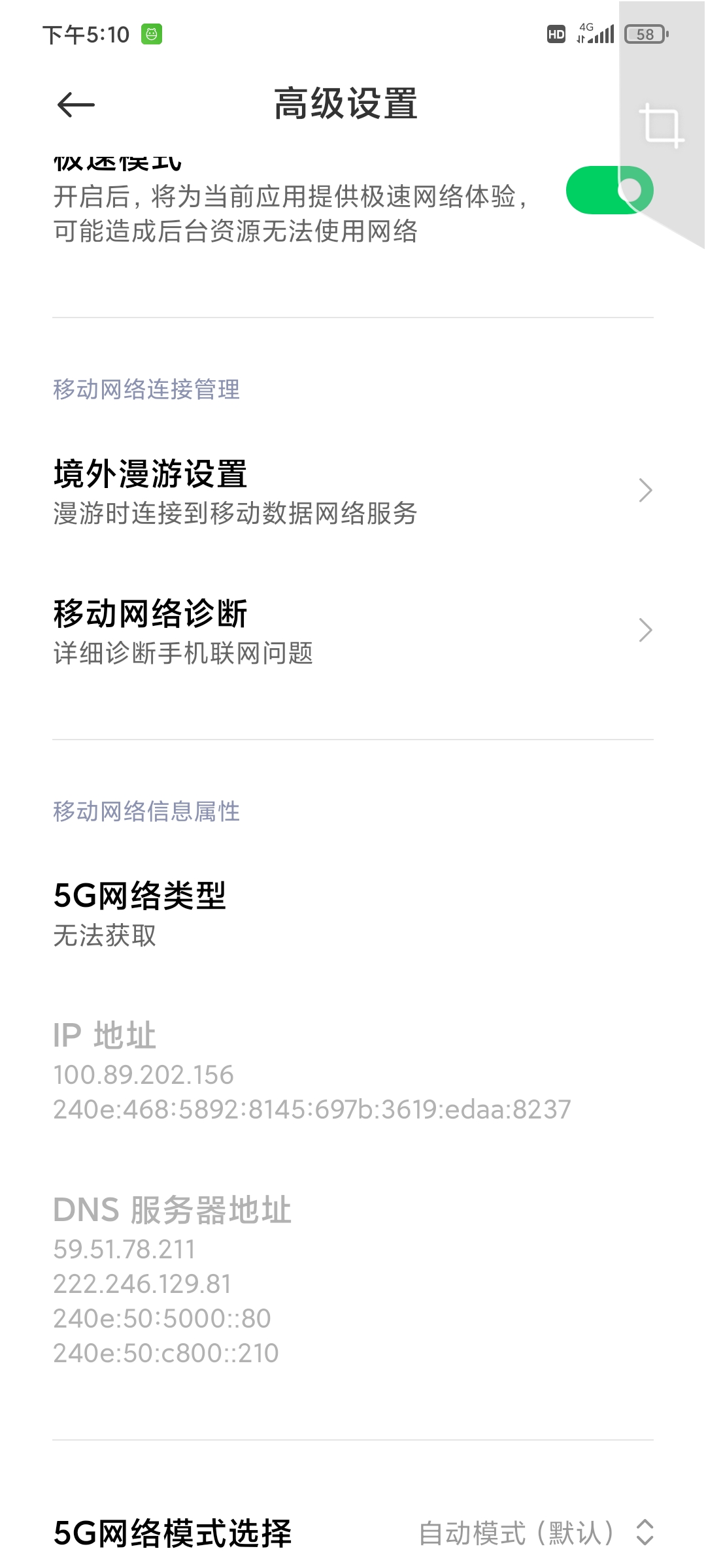This screenshot has height=1568, width=706.
Task: Go back from 高级设置
Action: 76,105
